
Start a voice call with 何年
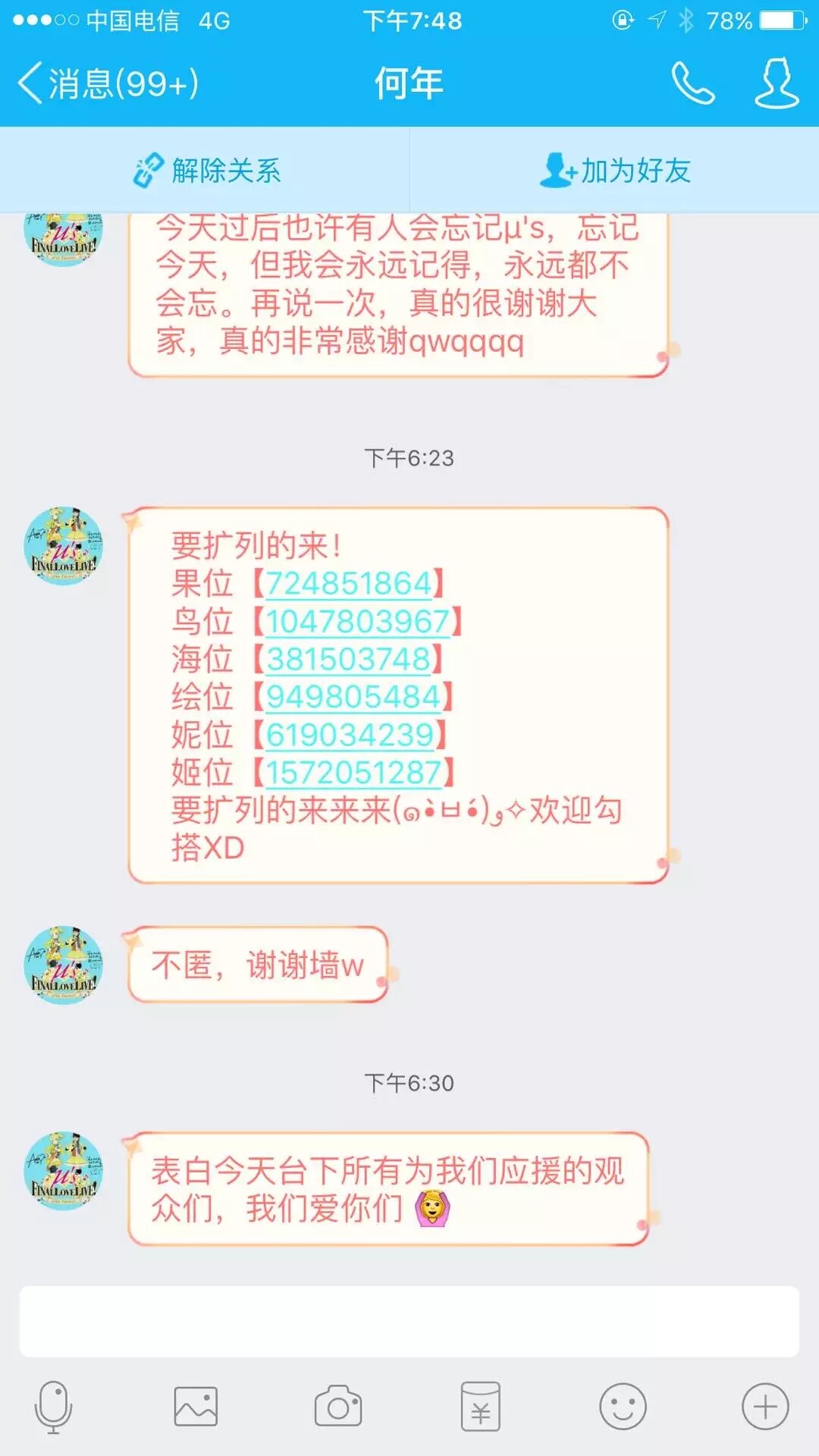pos(692,83)
